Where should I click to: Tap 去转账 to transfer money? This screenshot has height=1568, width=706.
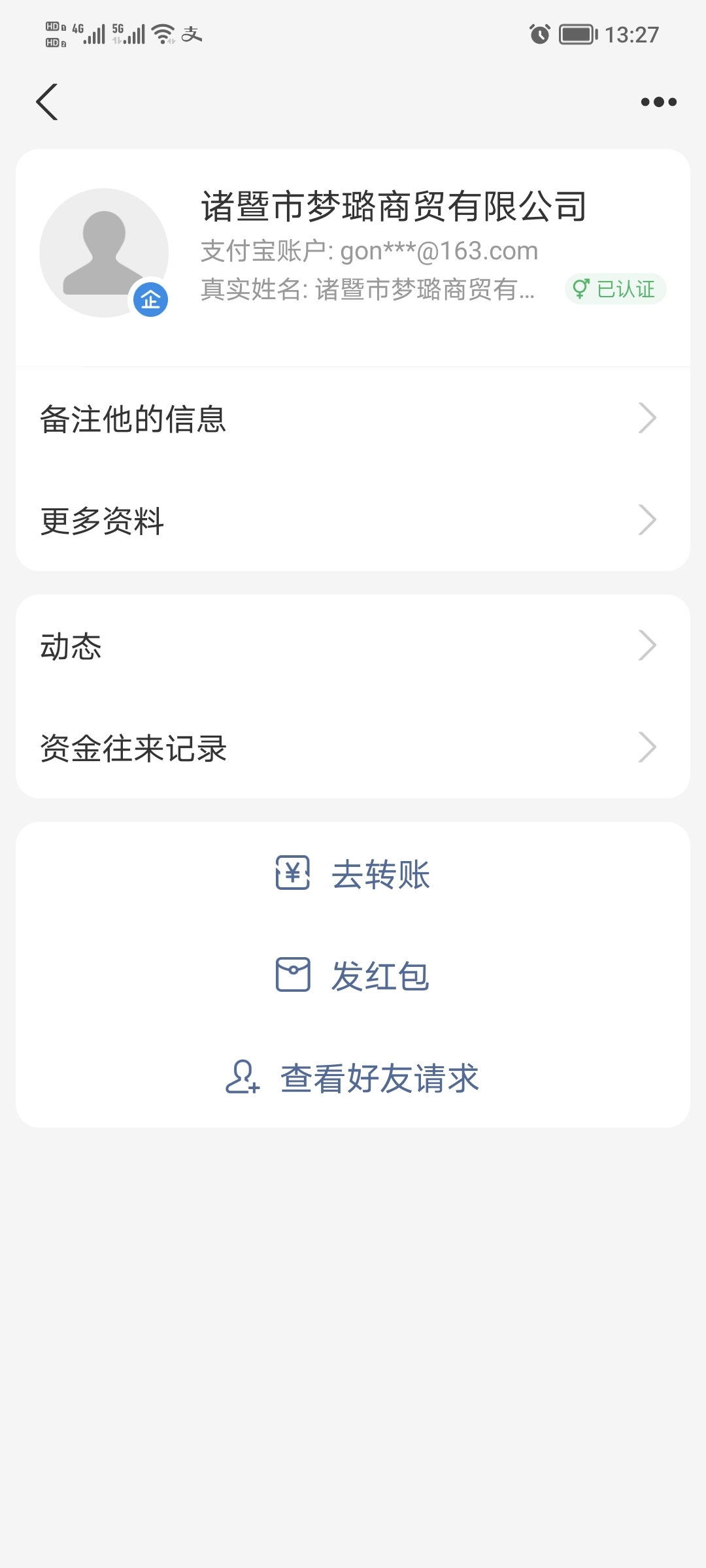353,874
